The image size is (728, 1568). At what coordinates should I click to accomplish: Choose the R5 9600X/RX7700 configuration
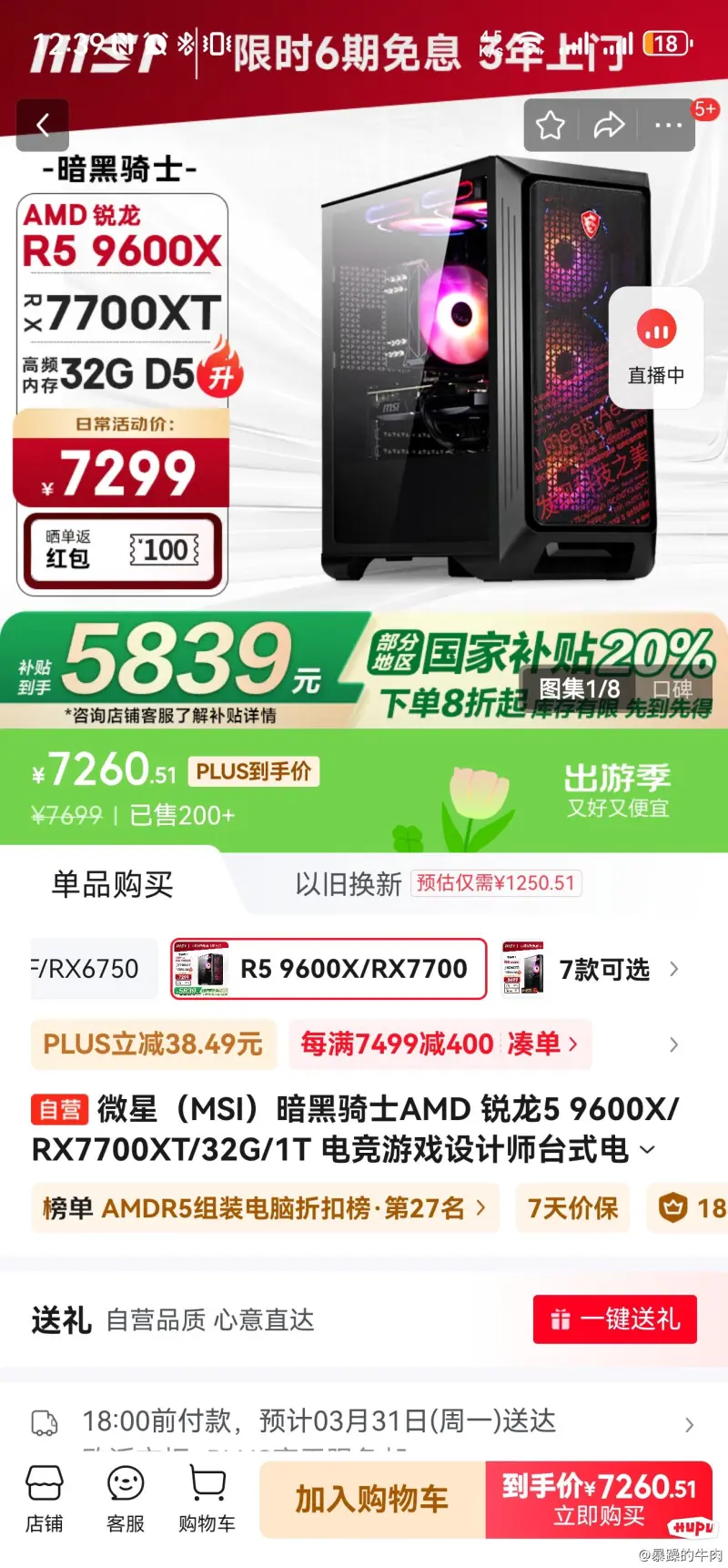tap(329, 969)
